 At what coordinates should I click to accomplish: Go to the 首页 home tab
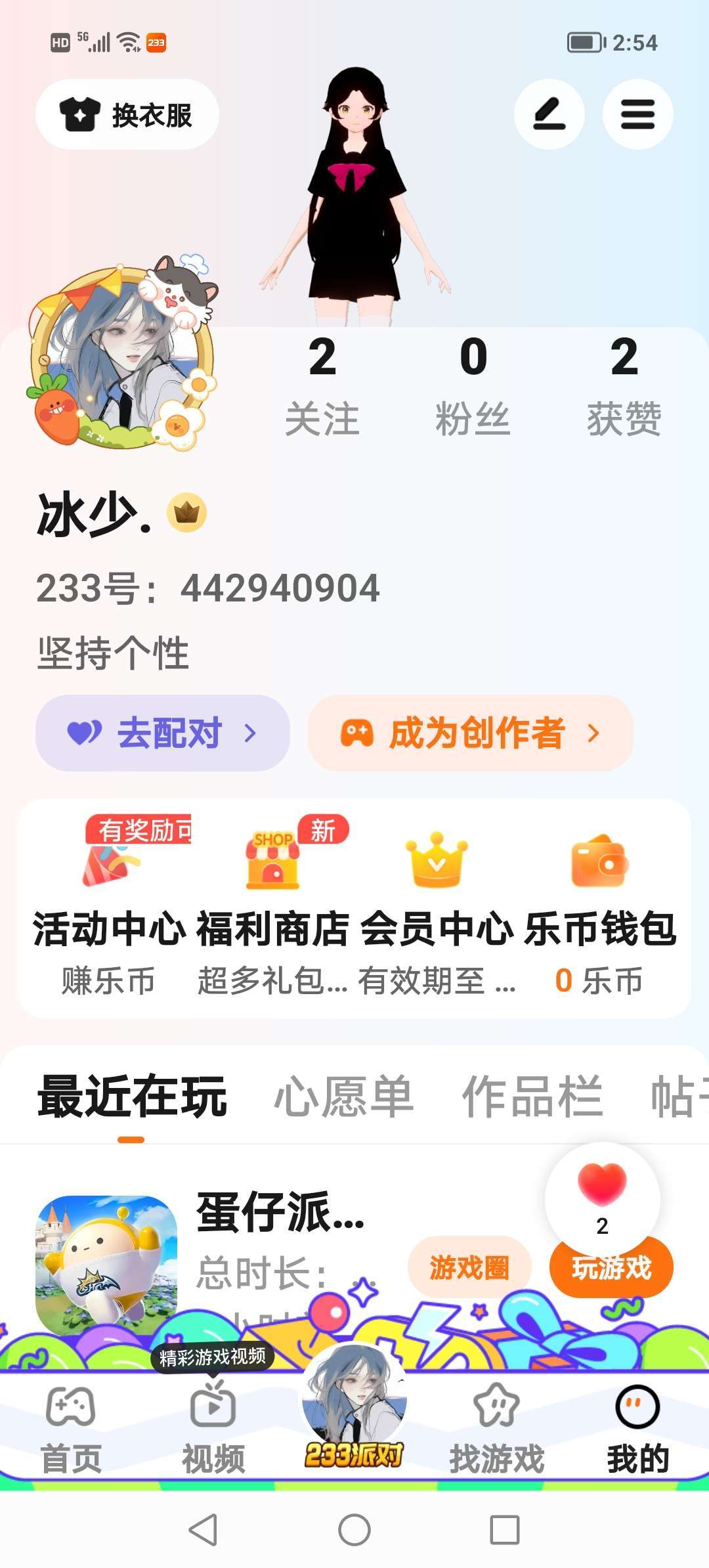[x=71, y=1427]
